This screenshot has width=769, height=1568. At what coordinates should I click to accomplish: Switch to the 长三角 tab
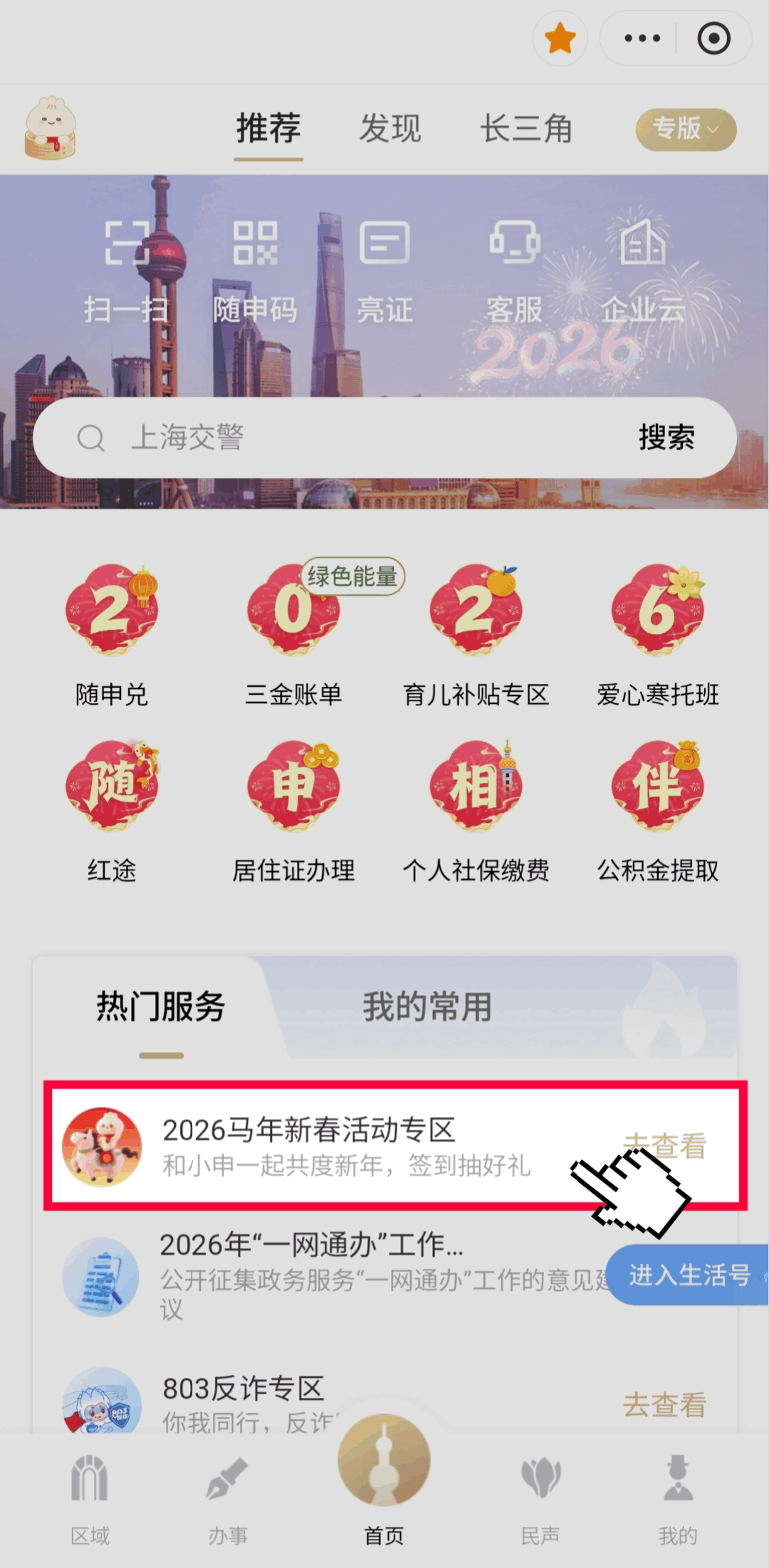coord(526,129)
